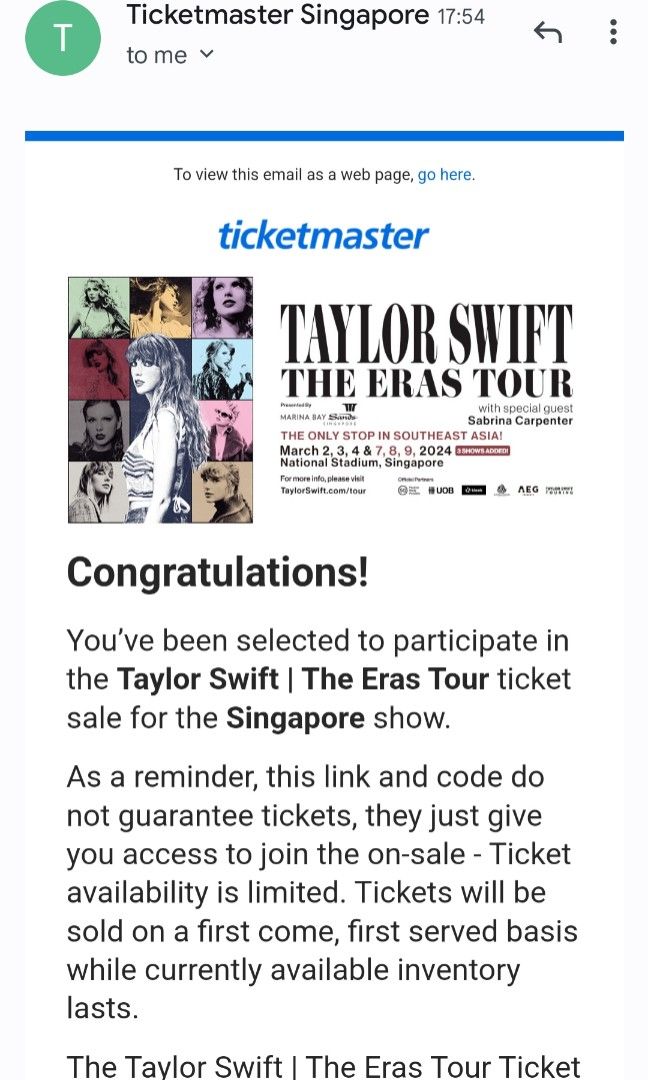The width and height of the screenshot is (648, 1080).
Task: Open the email overflow menu
Action: [x=613, y=32]
